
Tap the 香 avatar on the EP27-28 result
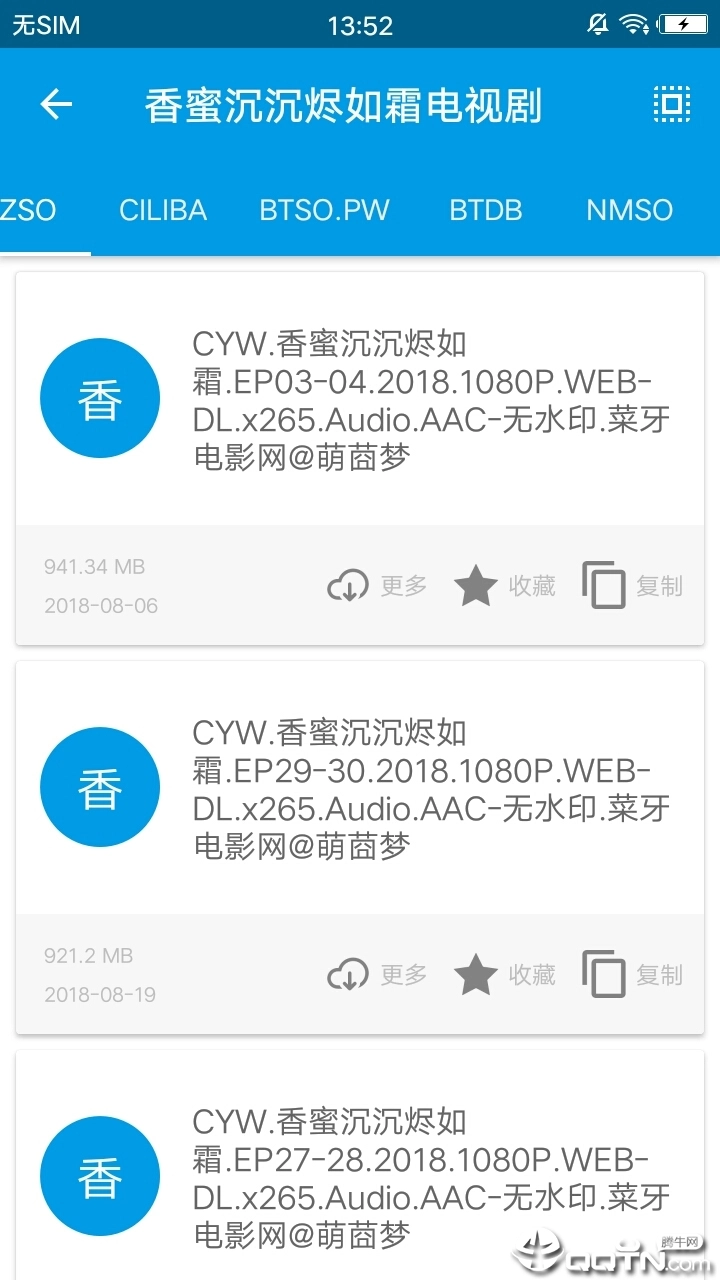coord(100,1176)
